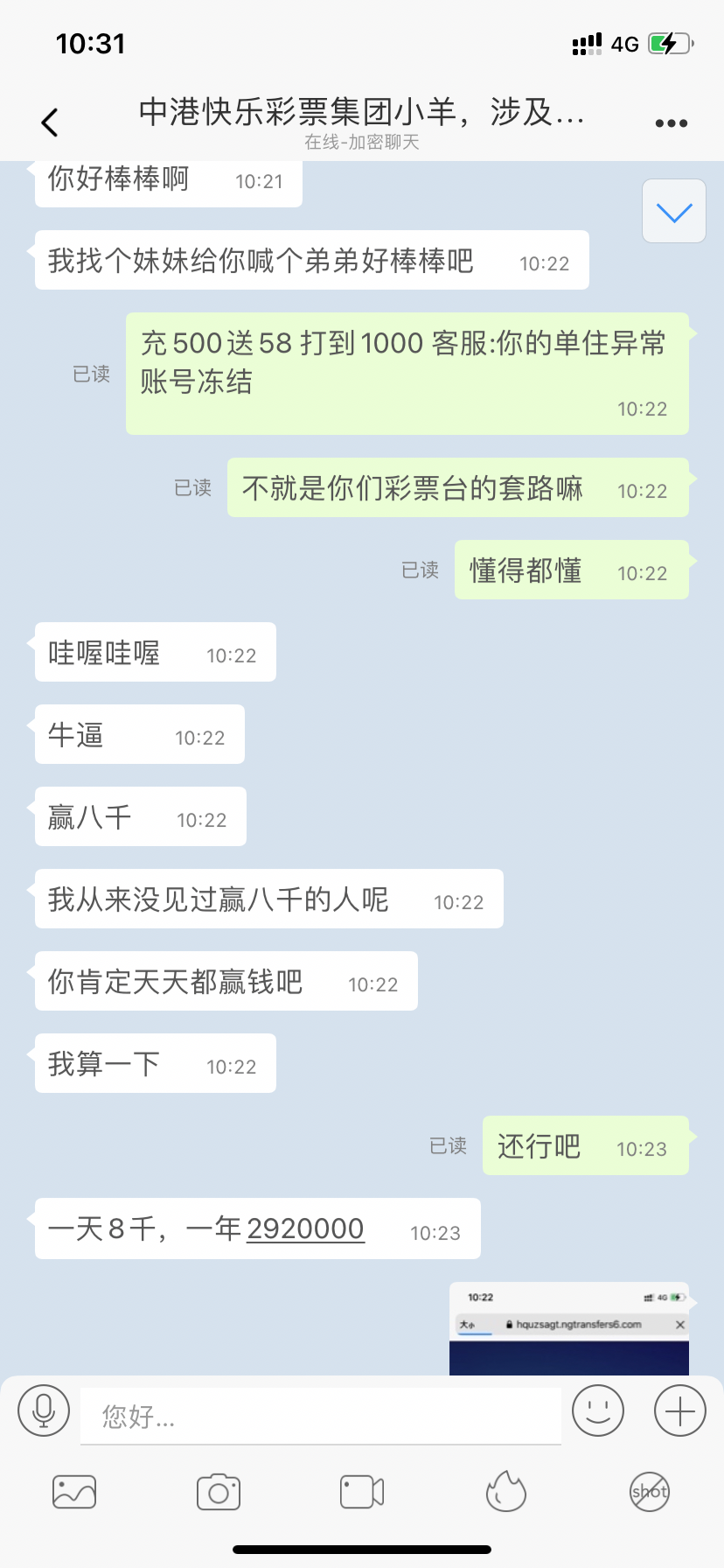
Task: Toggle the screenshot block icon
Action: tap(650, 1493)
